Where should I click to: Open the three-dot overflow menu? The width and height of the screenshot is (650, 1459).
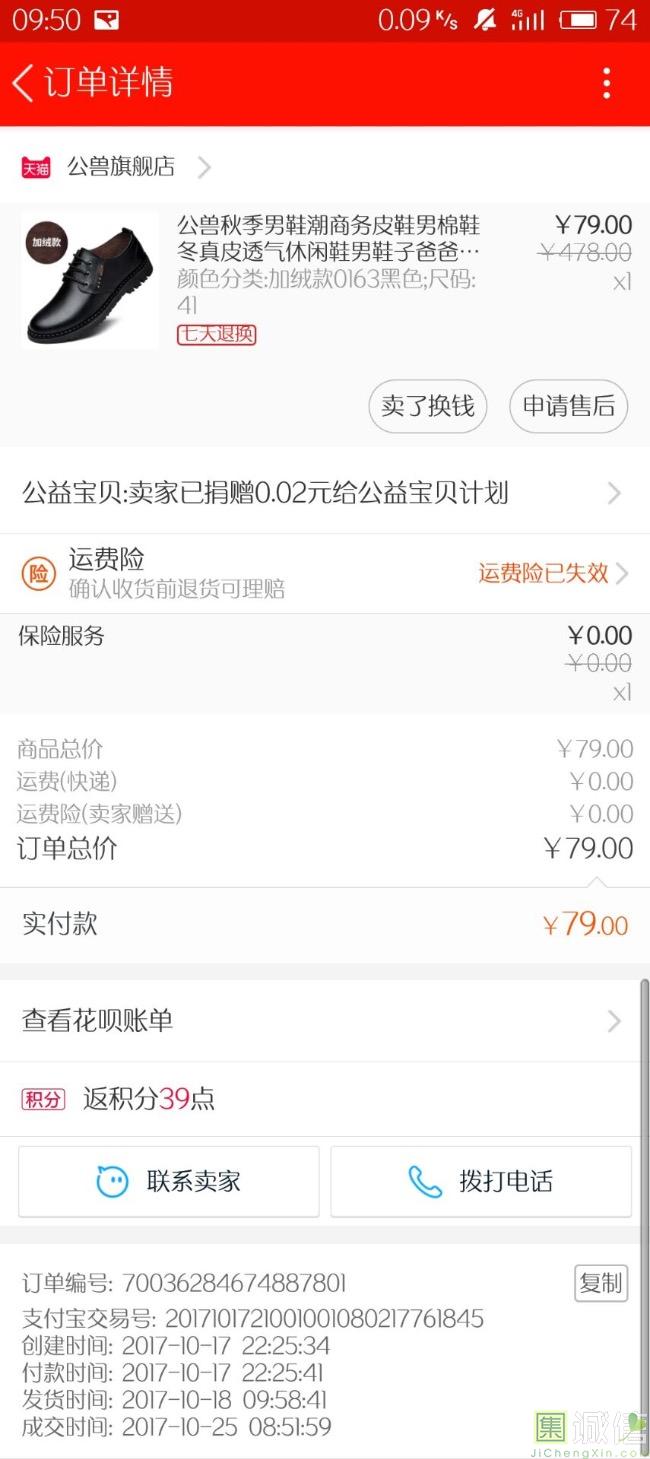click(606, 83)
